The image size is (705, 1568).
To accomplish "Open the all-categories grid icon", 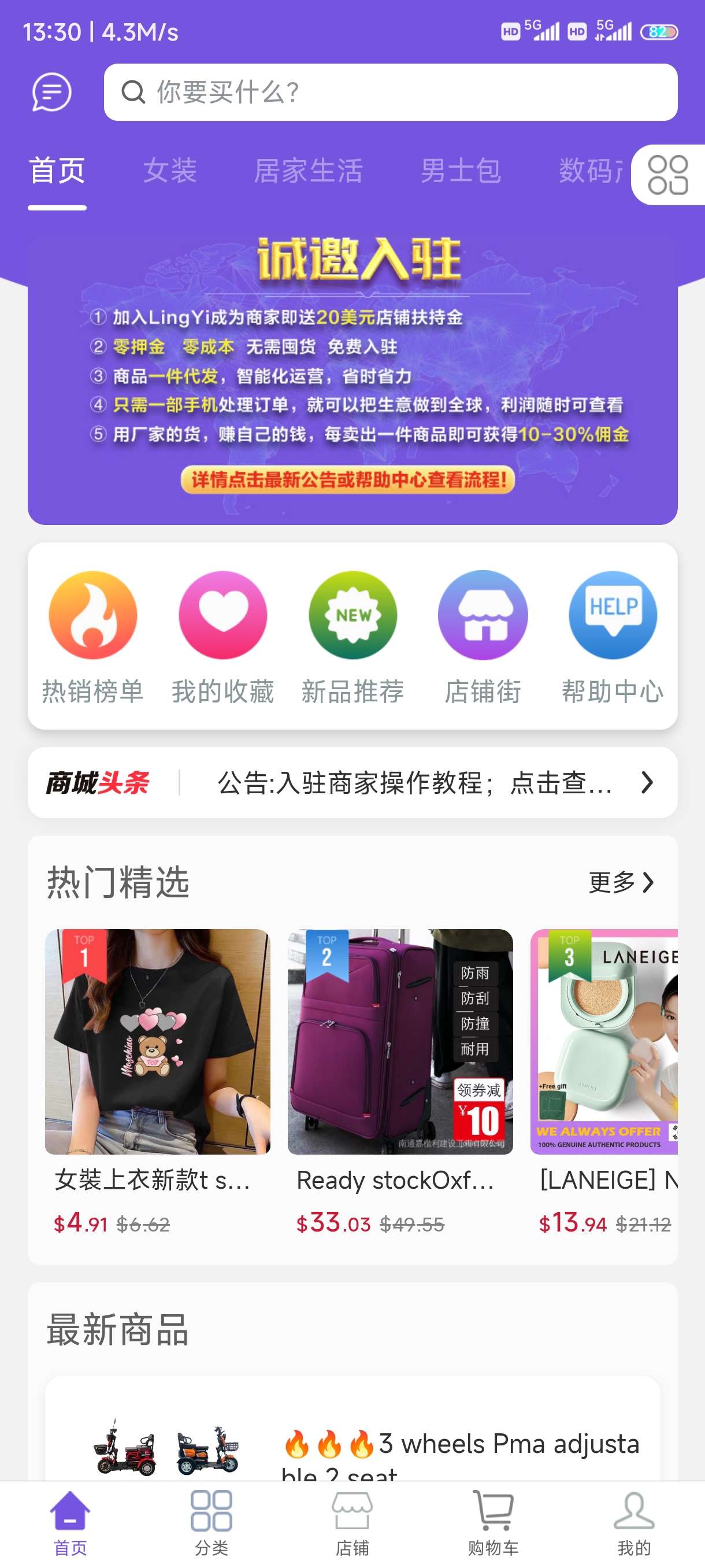I will coord(667,175).
